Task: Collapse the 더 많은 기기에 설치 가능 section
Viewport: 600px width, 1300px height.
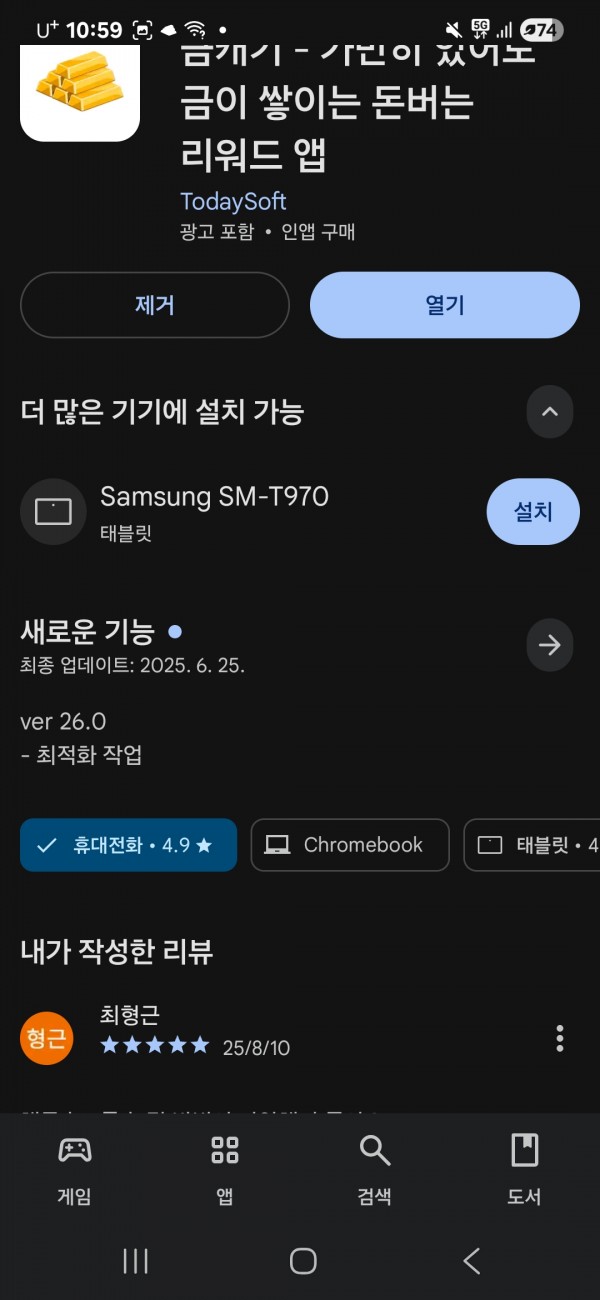Action: coord(549,411)
